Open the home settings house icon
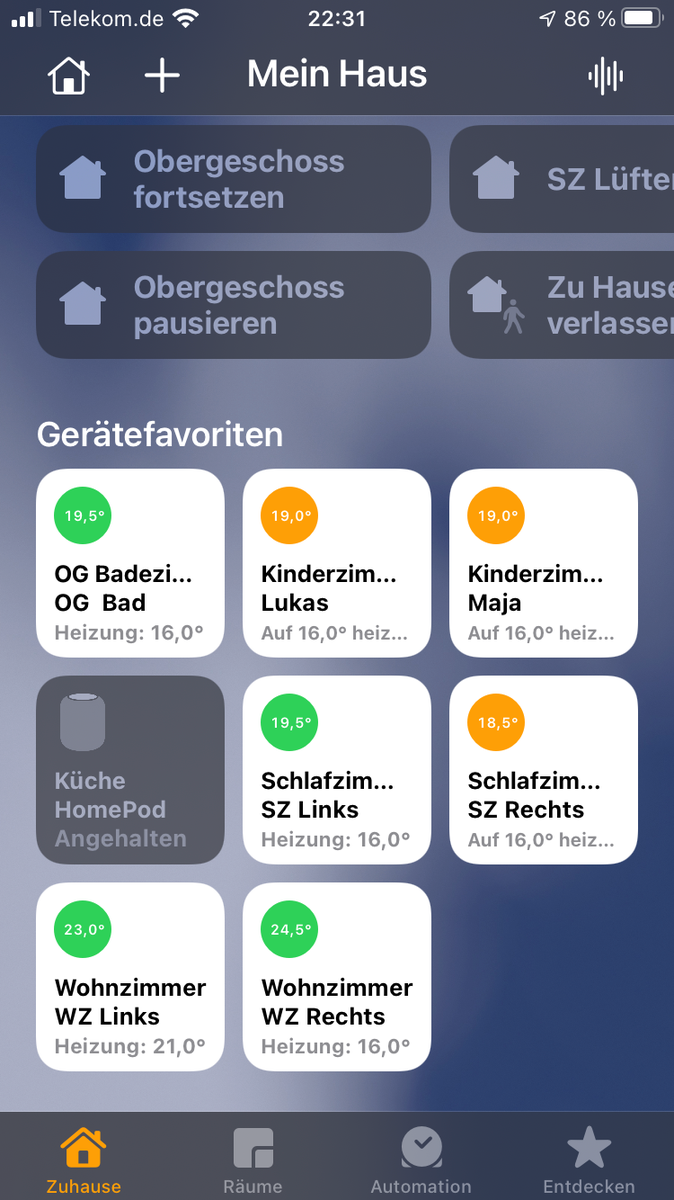 click(x=69, y=75)
